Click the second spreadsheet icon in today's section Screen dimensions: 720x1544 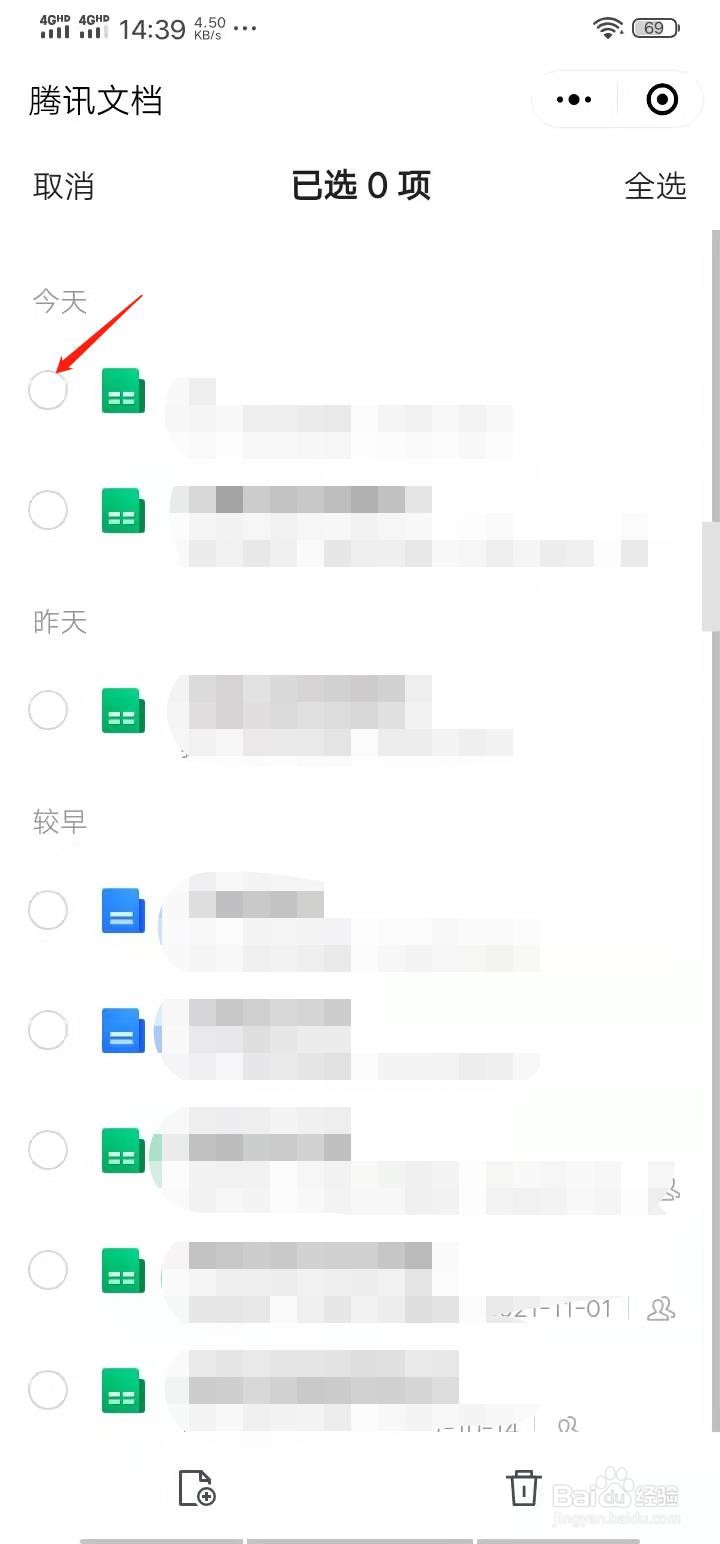tap(122, 511)
